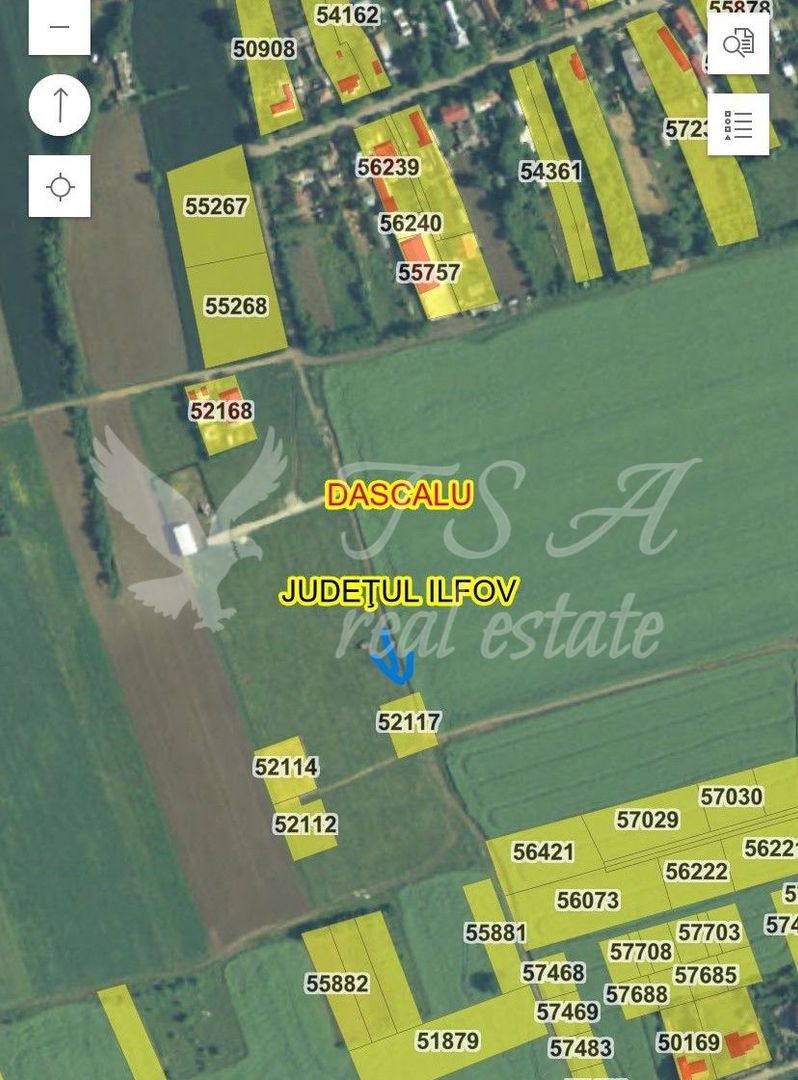
Task: Click parcel 54361 label
Action: point(549,171)
